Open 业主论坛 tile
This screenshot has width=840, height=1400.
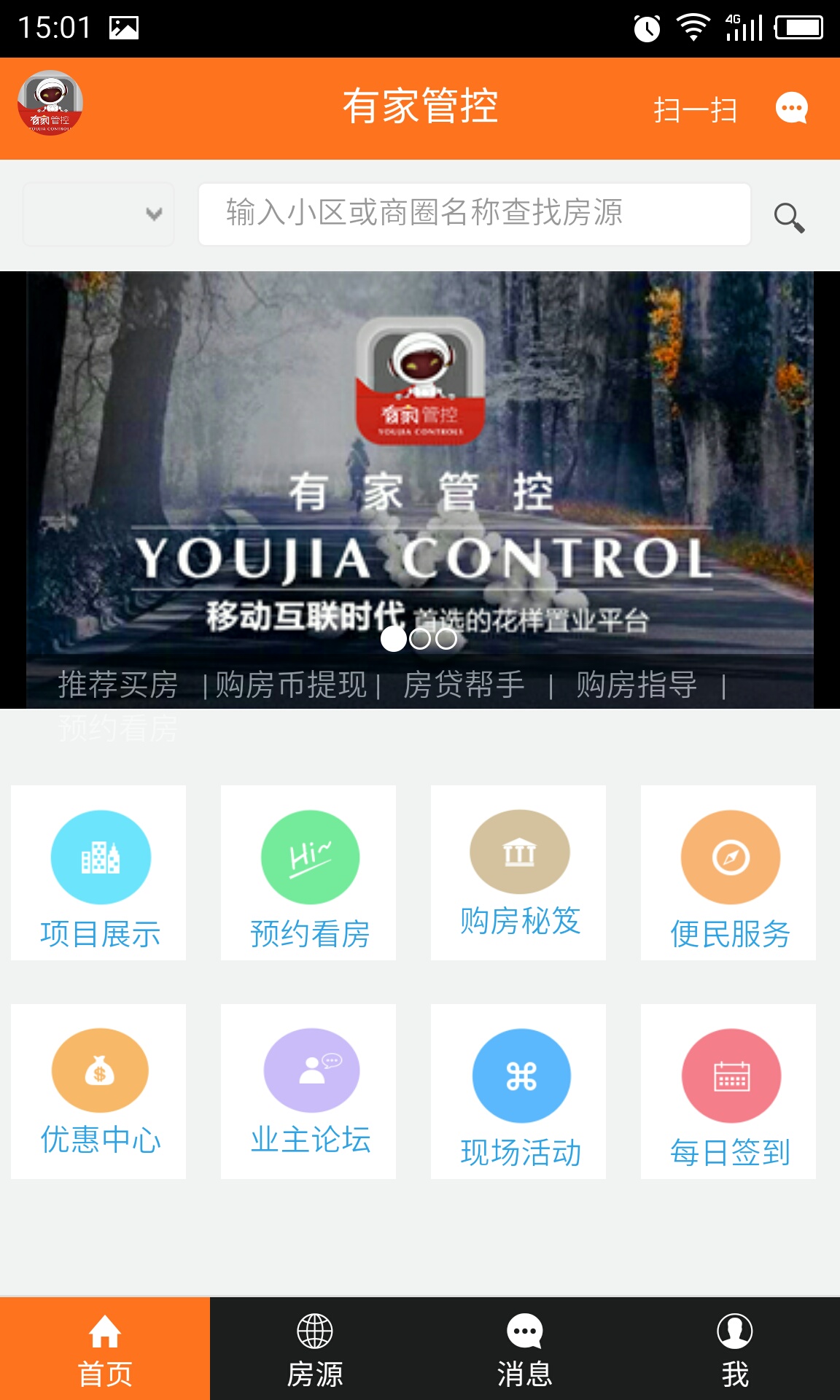click(308, 1092)
